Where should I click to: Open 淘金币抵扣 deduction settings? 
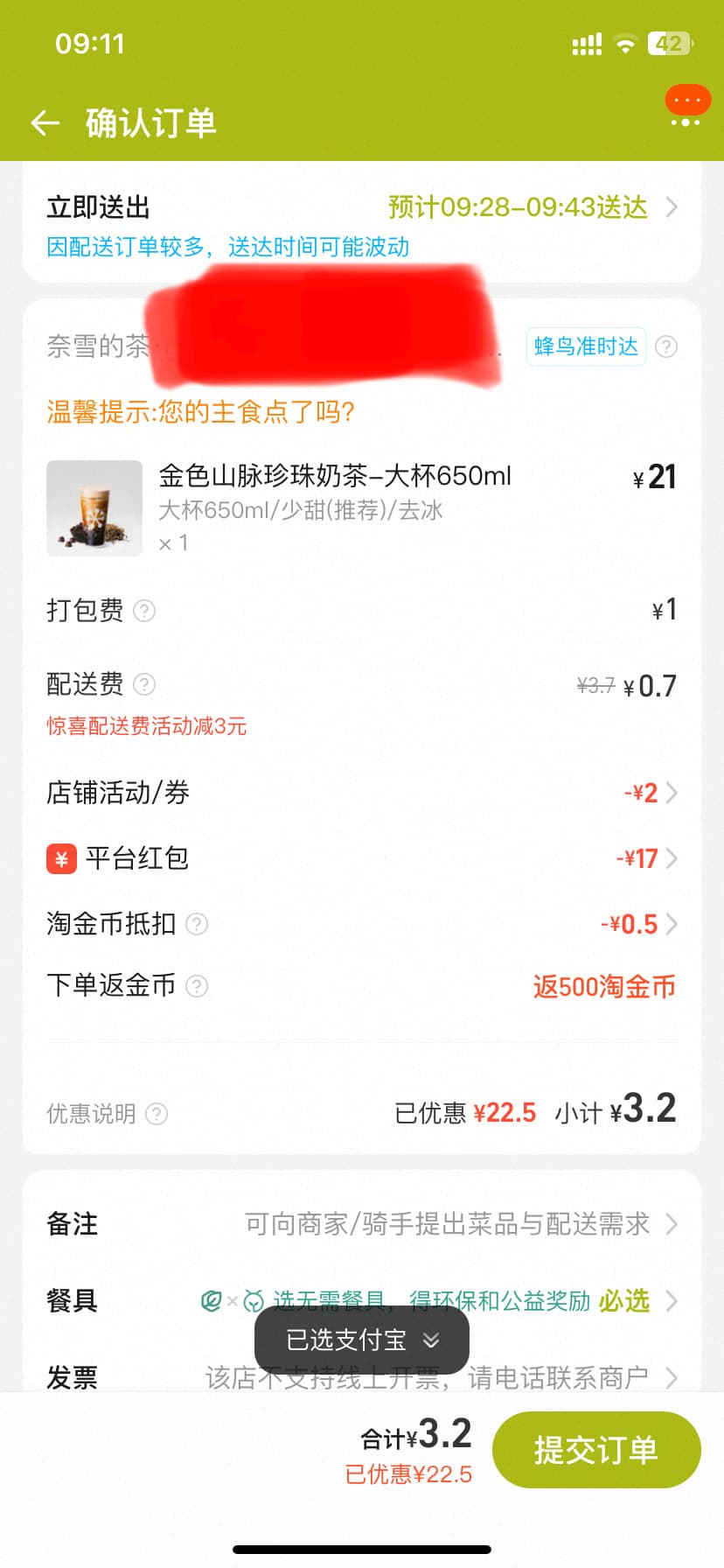point(362,924)
